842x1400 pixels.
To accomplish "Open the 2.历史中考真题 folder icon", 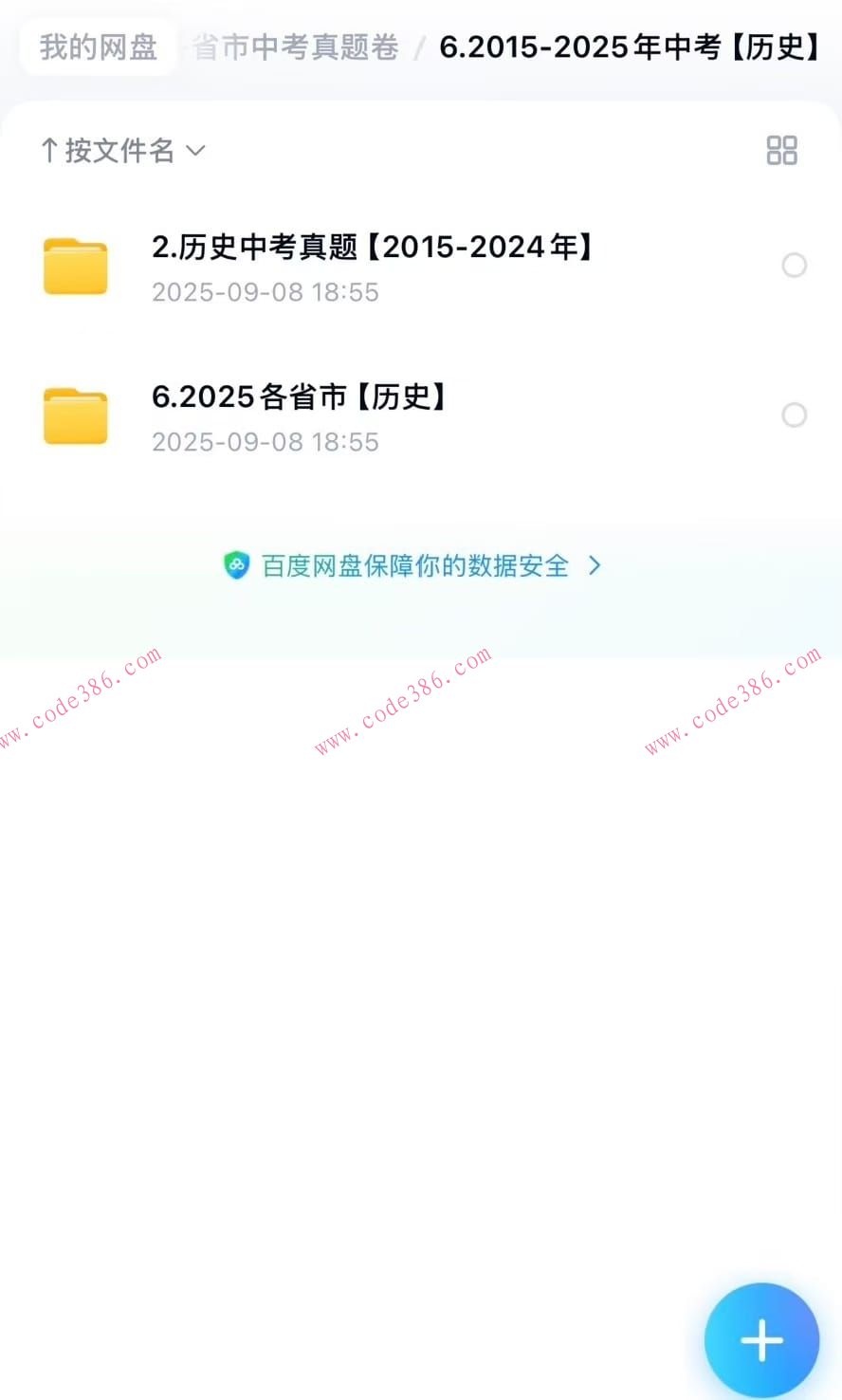I will tap(75, 266).
